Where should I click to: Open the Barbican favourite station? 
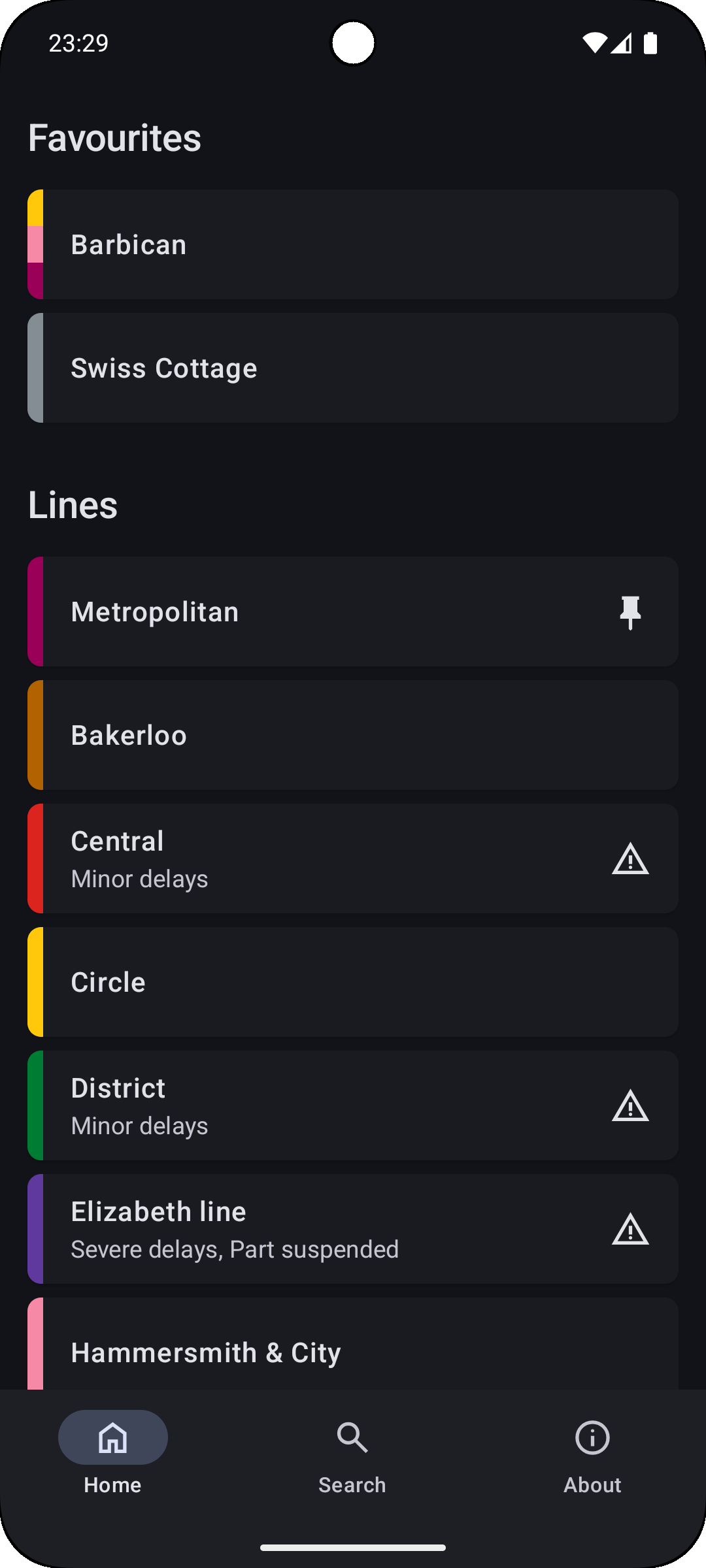point(353,244)
